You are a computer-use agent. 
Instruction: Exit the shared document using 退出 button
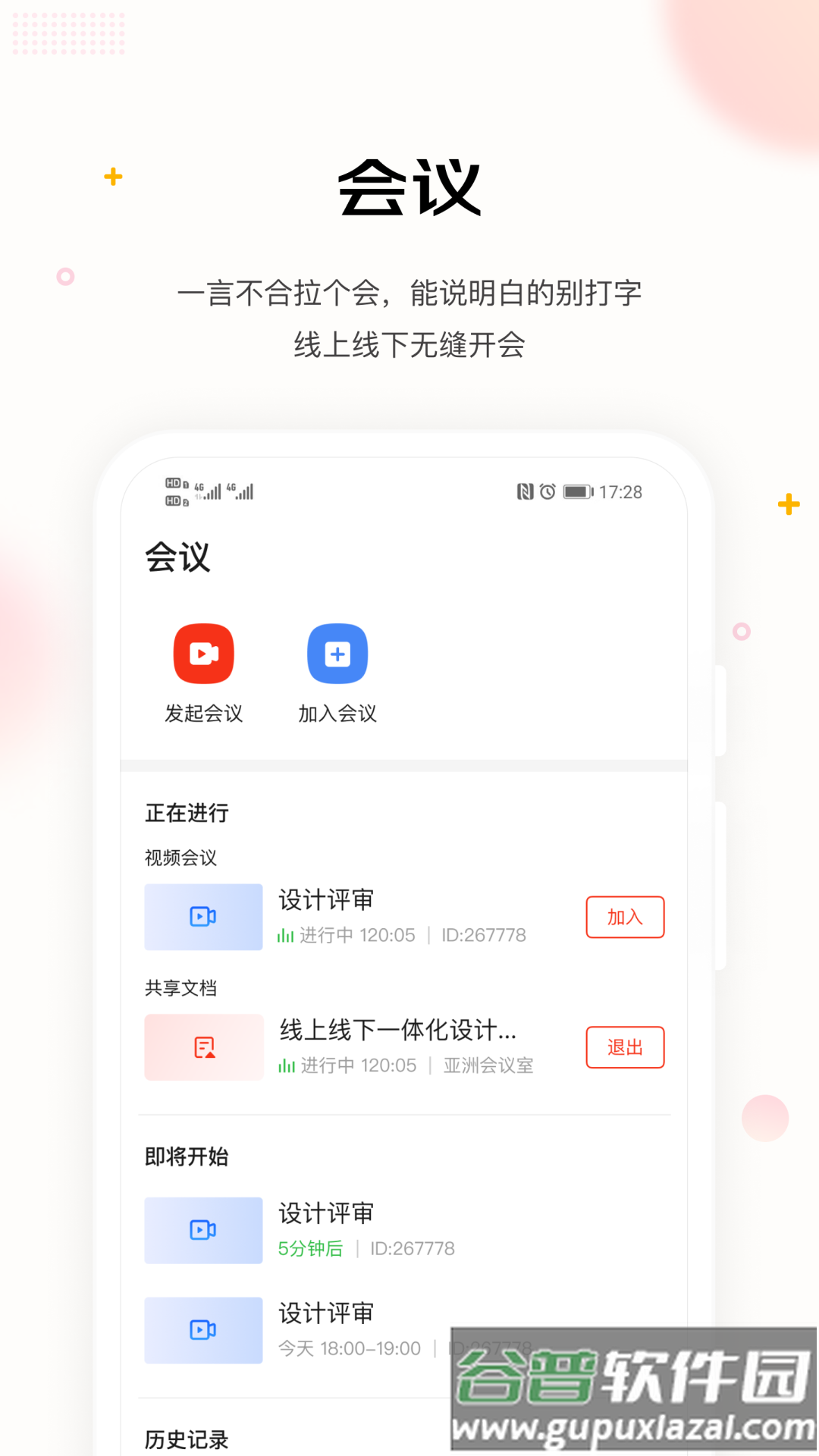[625, 1047]
